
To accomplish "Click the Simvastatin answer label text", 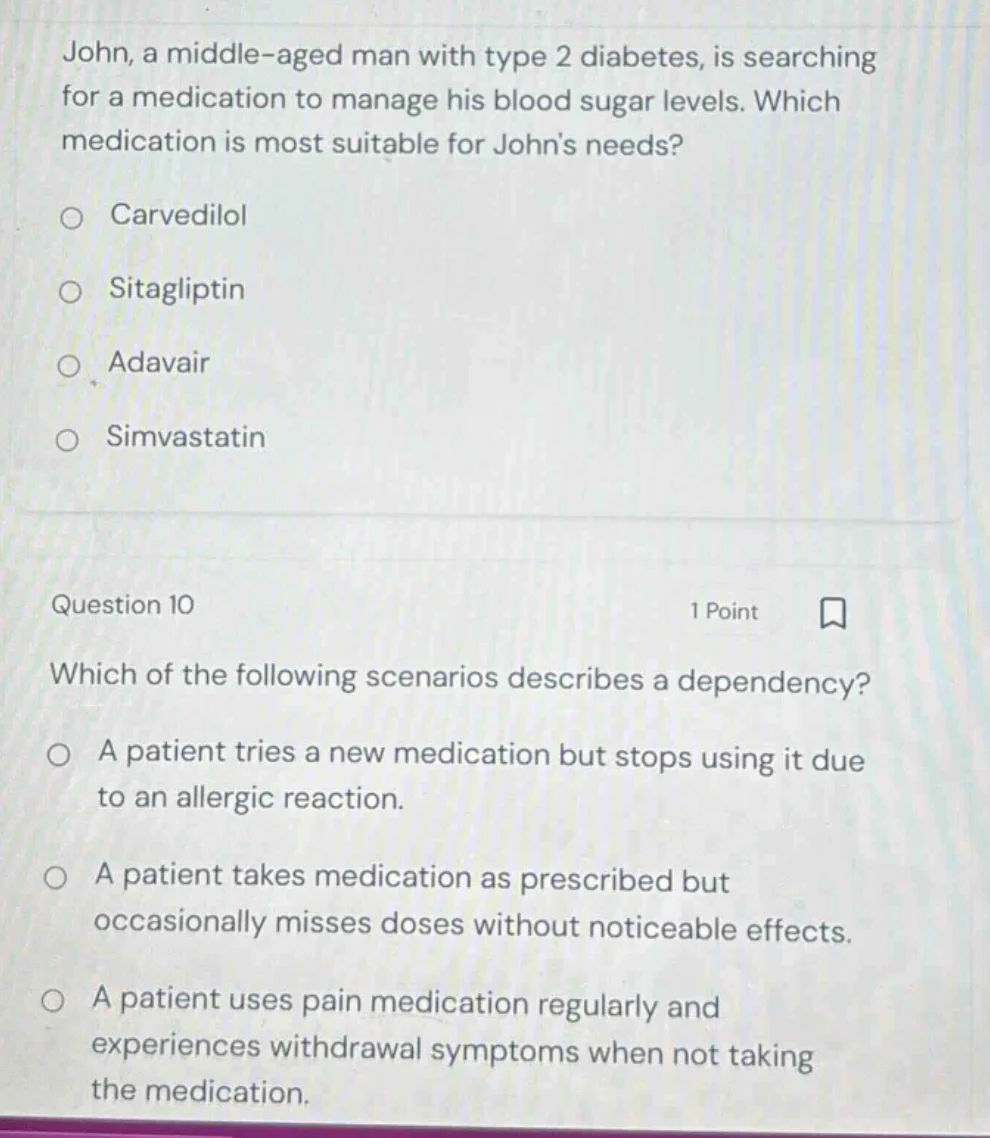I will point(185,437).
